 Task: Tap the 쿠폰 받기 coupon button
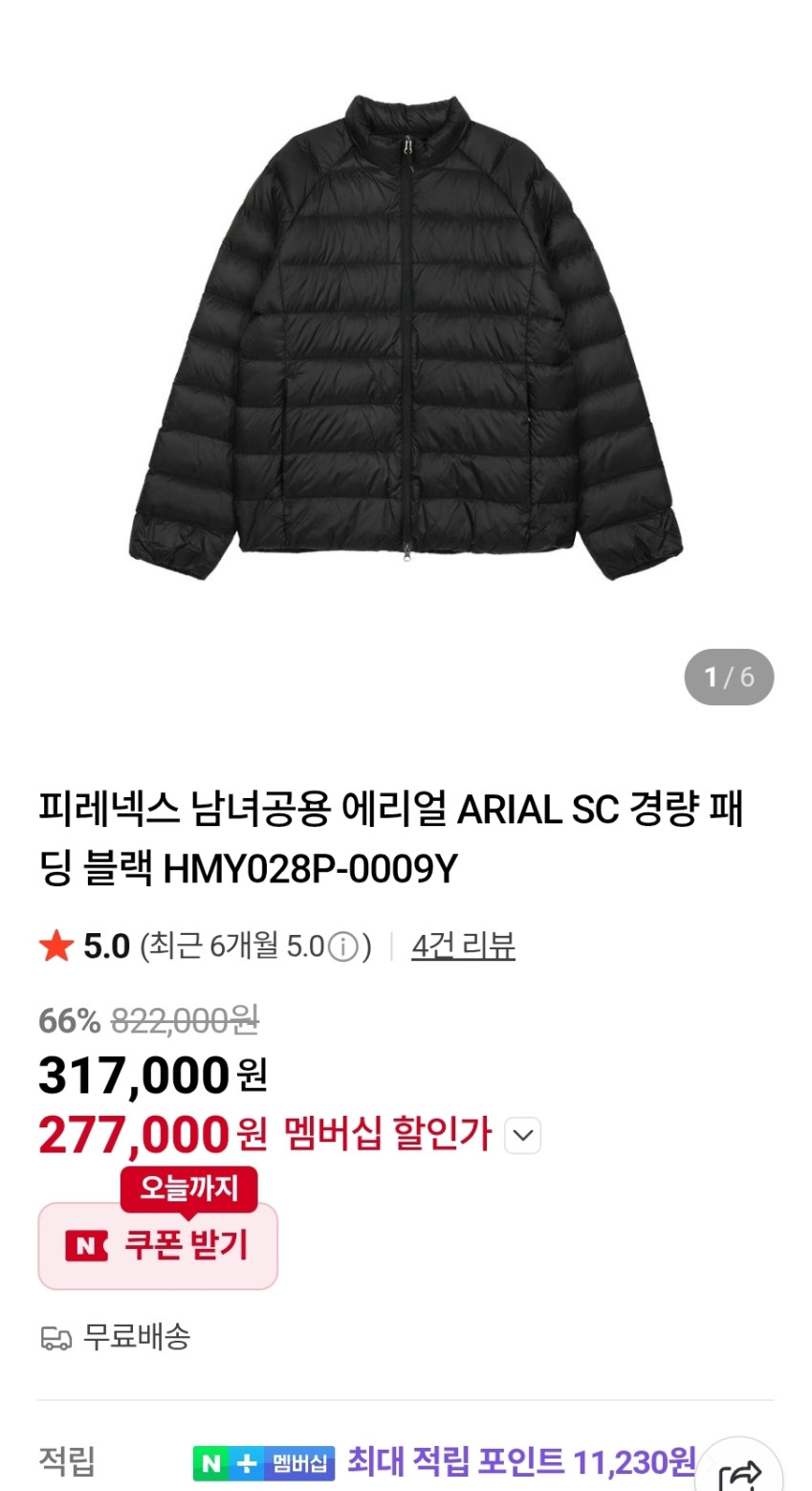158,1246
